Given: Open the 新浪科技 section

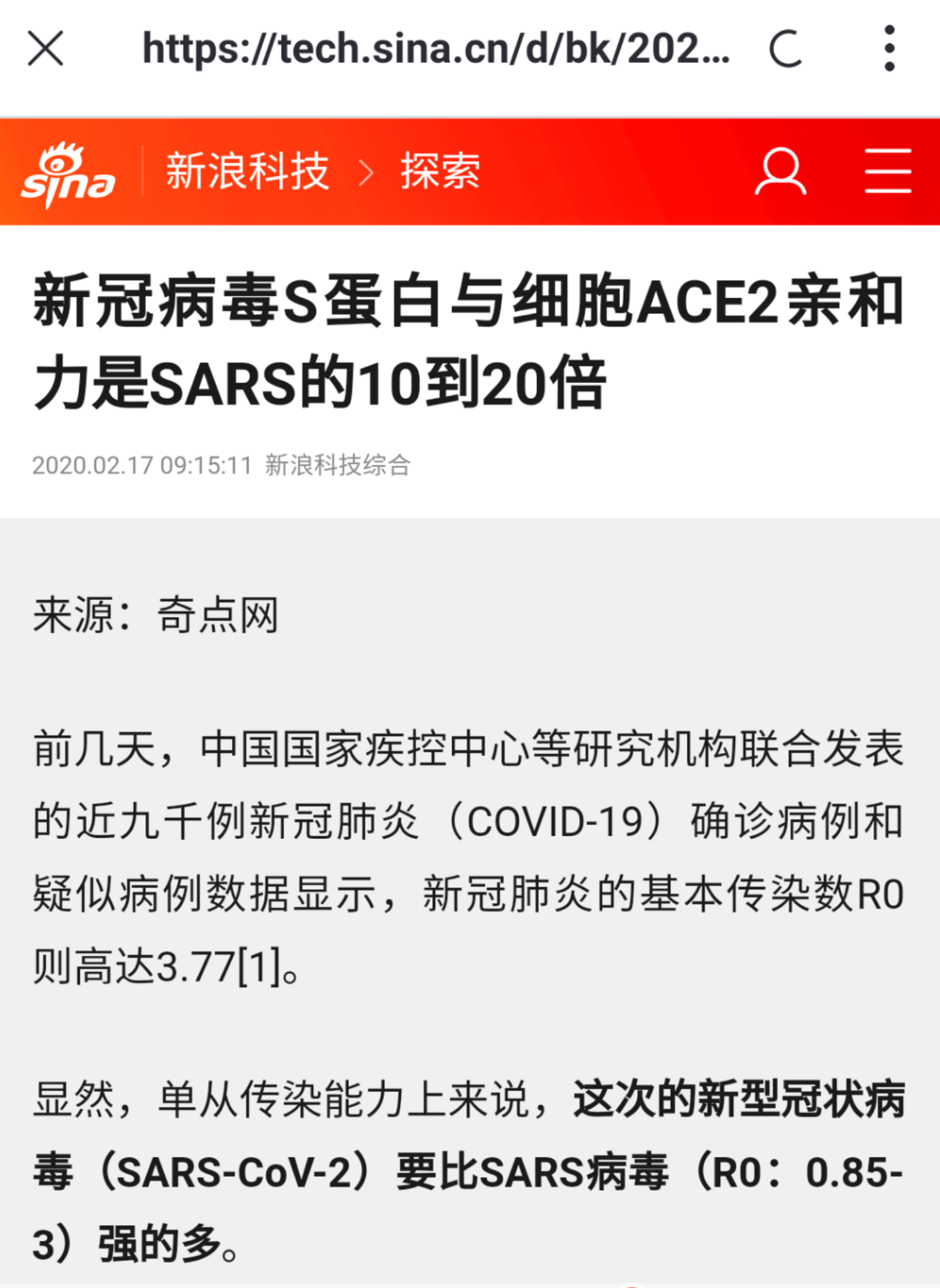Looking at the screenshot, I should (247, 171).
